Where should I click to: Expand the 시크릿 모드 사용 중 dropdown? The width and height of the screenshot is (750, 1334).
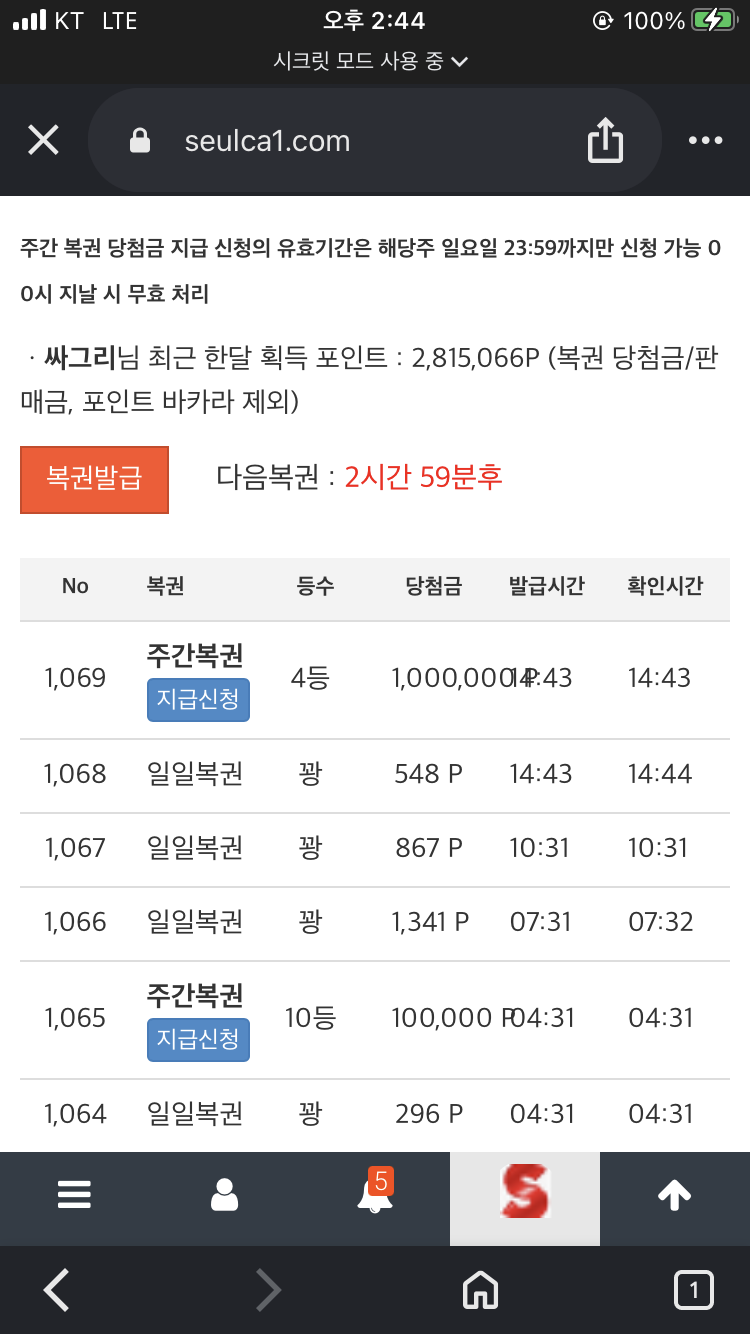(x=371, y=61)
